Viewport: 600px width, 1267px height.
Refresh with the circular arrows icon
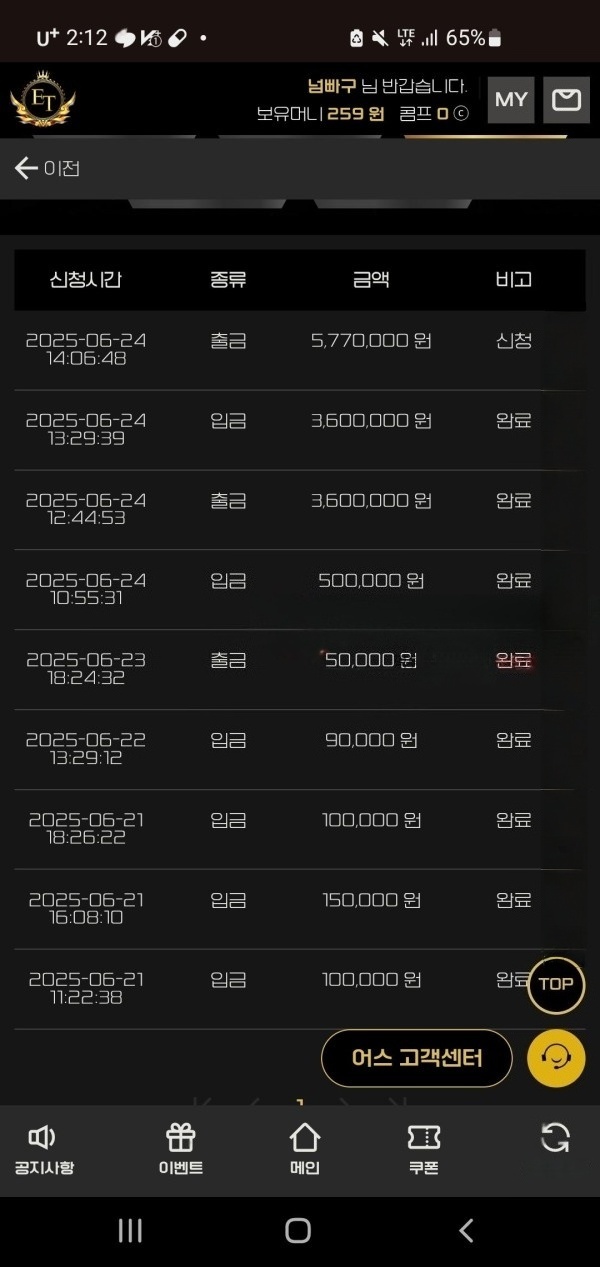click(554, 1138)
